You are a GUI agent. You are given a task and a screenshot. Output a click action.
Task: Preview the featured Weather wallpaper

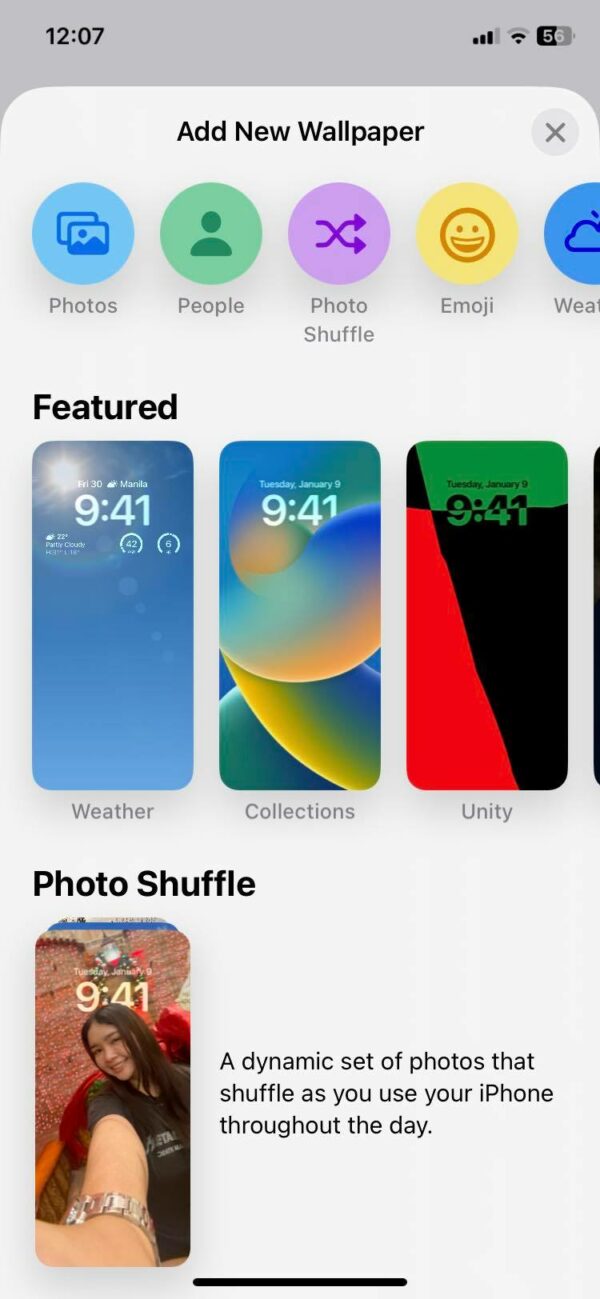113,615
